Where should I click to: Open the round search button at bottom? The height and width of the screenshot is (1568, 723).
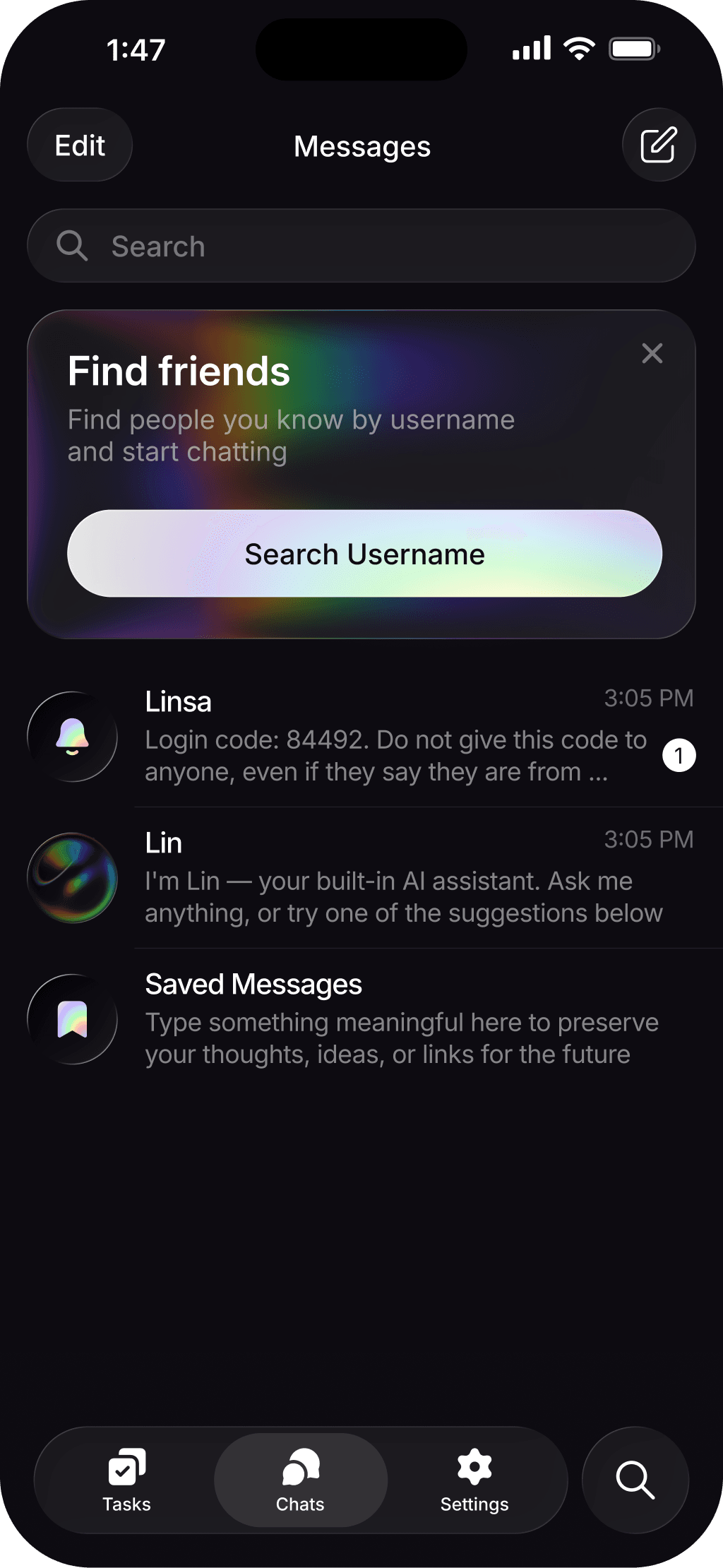[635, 1480]
